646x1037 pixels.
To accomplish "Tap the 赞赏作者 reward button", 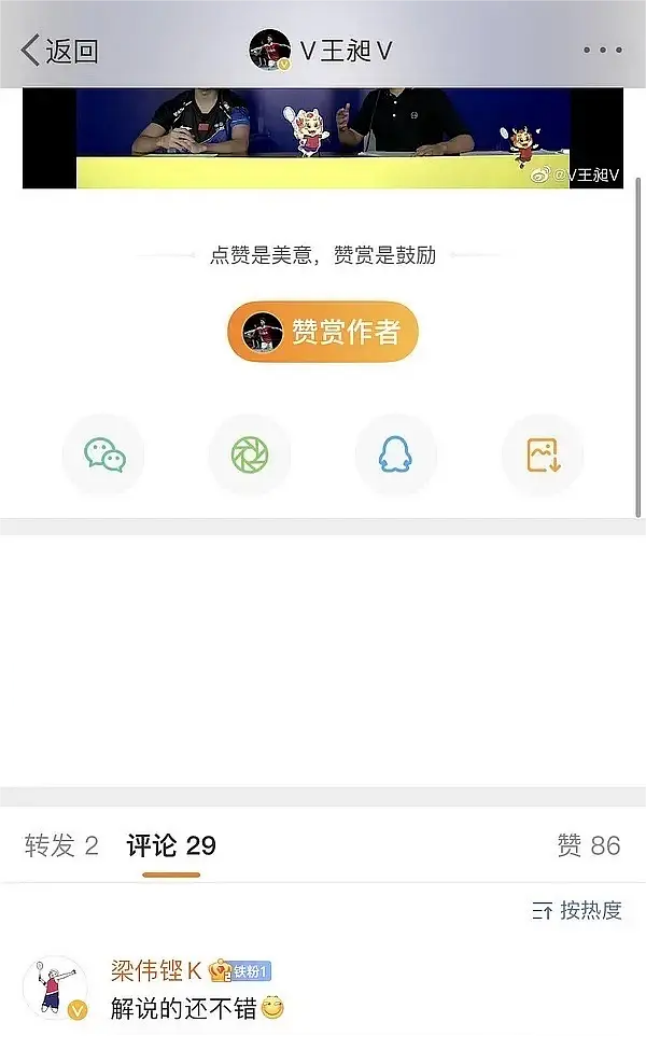I will click(x=322, y=332).
